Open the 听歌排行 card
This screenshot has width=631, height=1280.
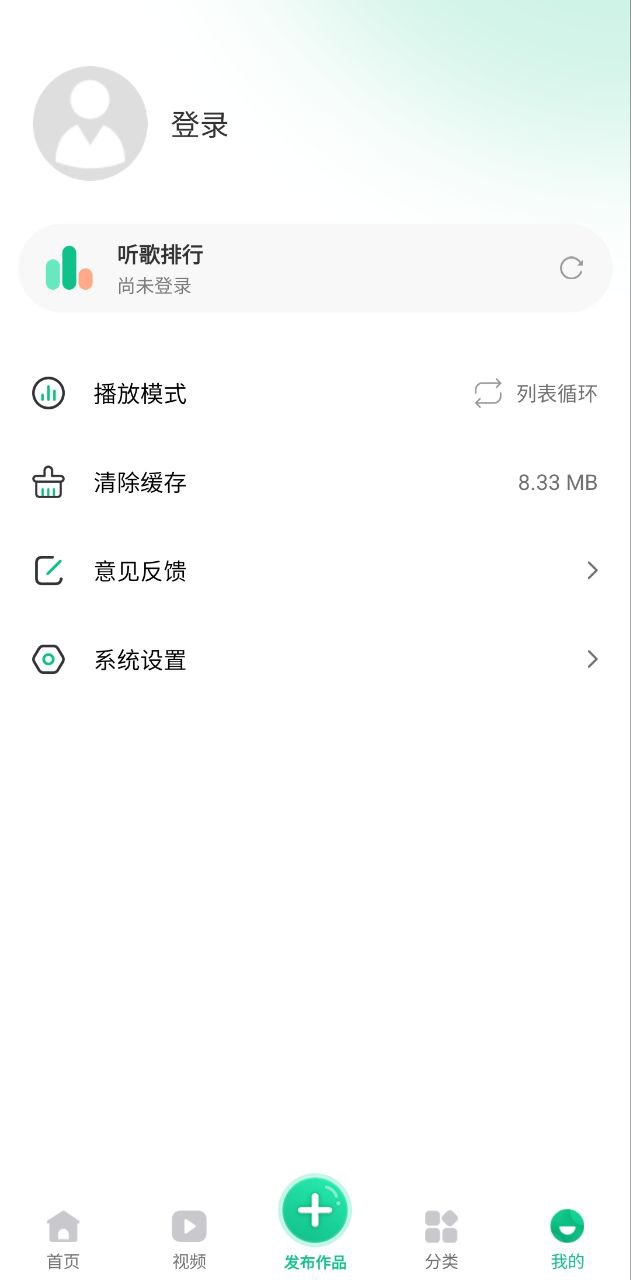tap(315, 268)
